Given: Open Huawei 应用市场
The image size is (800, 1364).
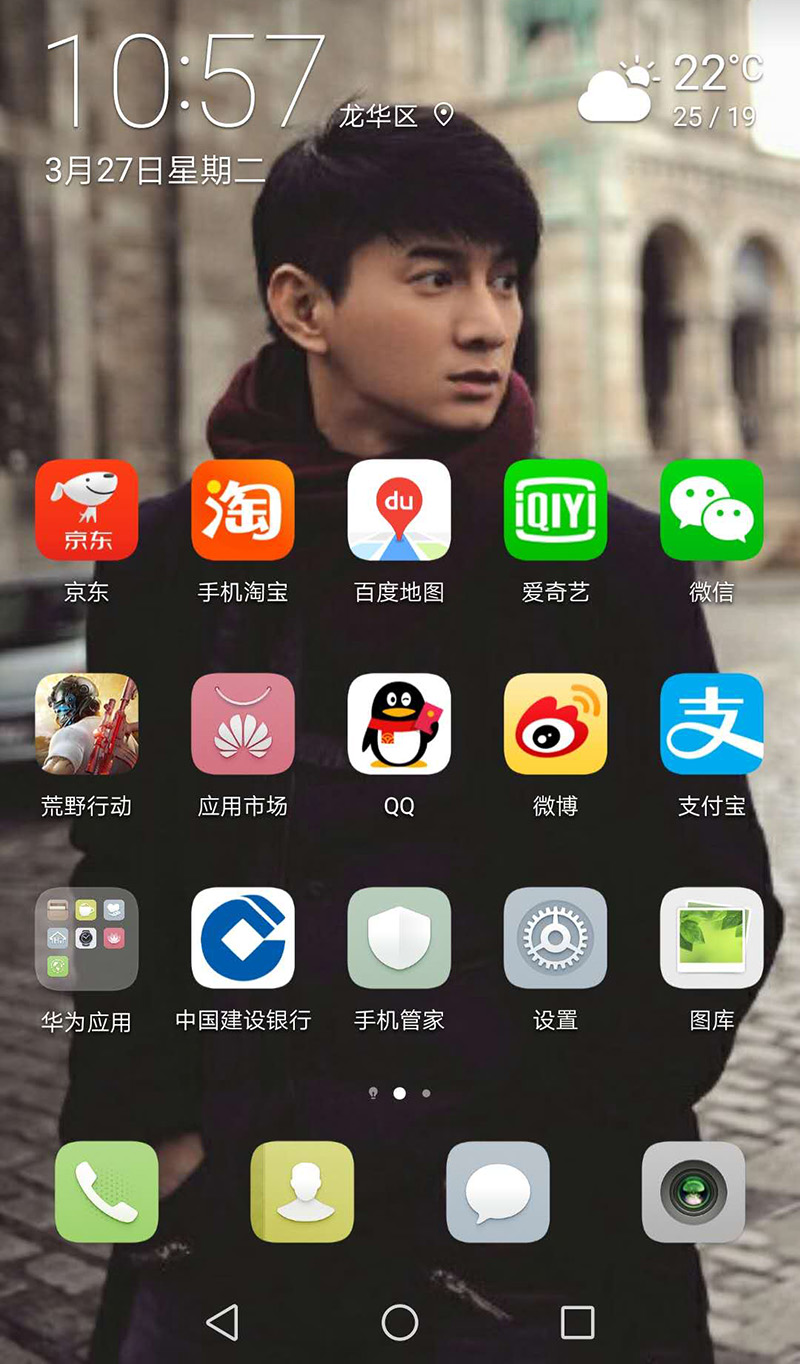Looking at the screenshot, I should coord(243,724).
